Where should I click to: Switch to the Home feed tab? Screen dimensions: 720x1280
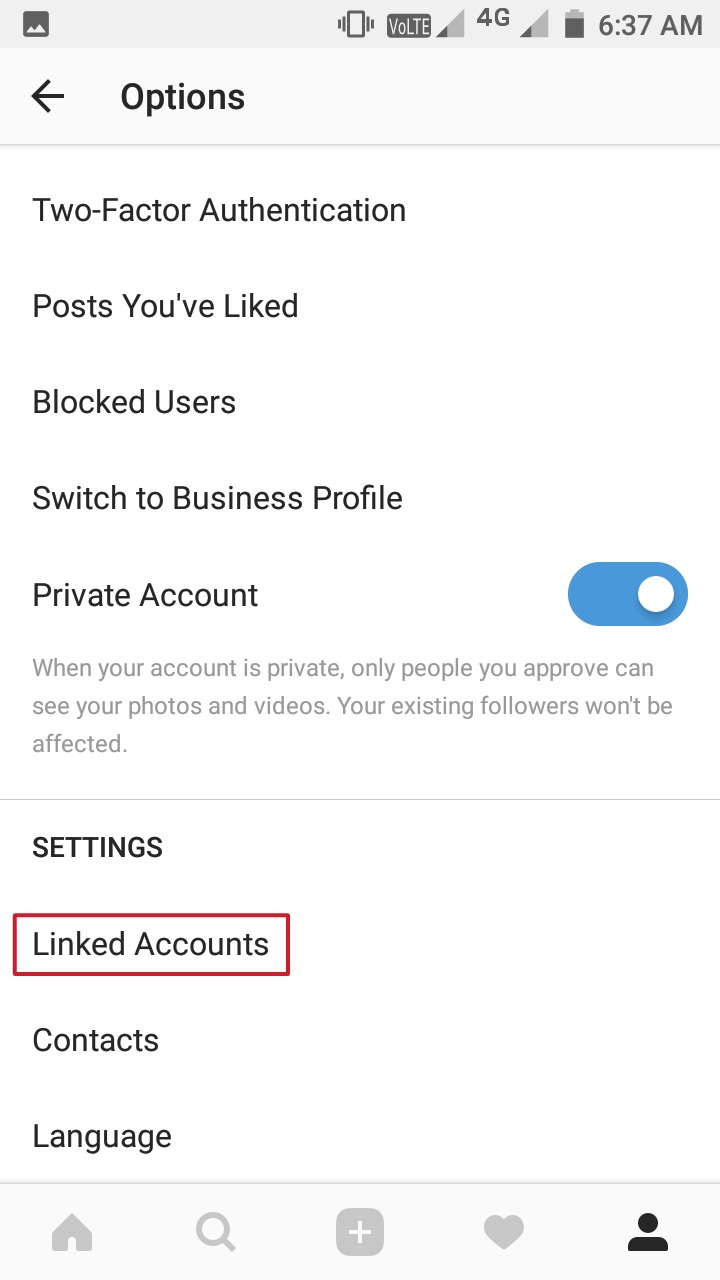point(72,1232)
